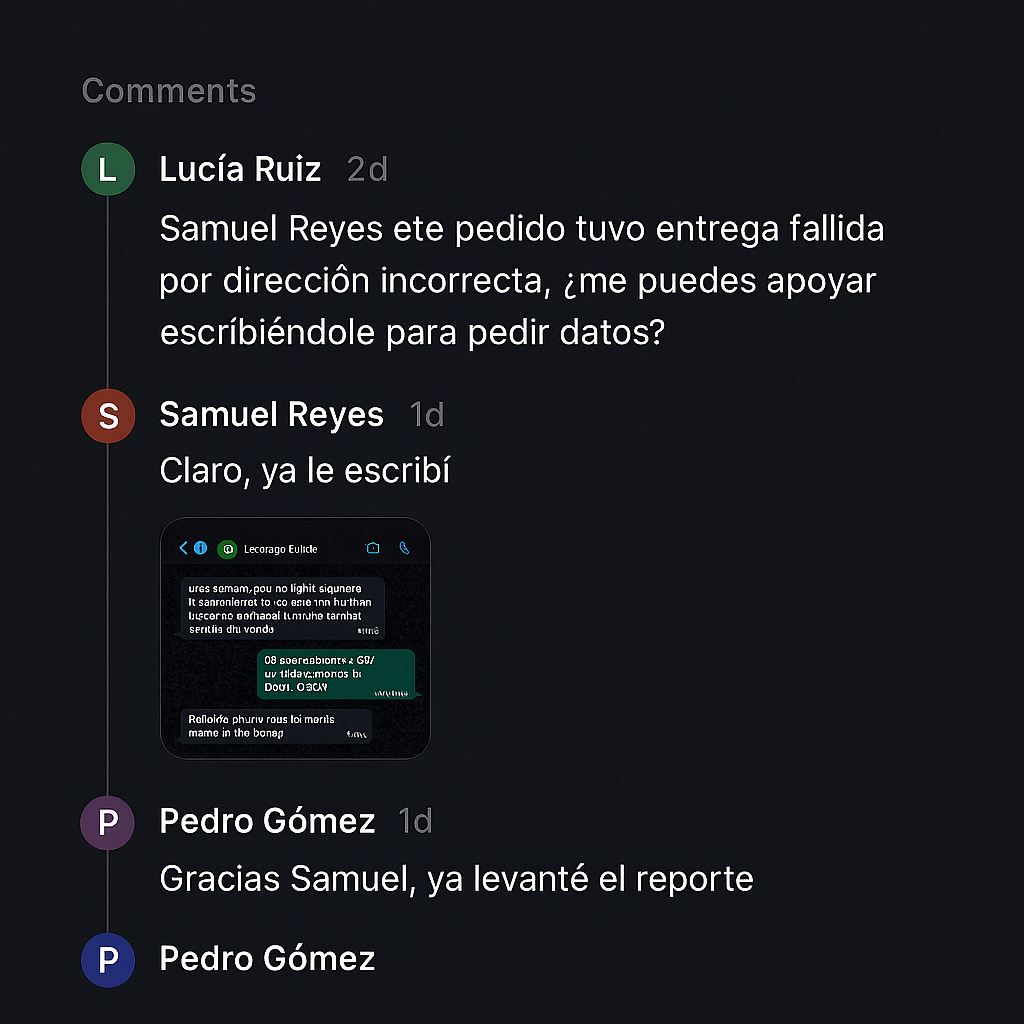This screenshot has height=1024, width=1024.
Task: Open Lucía Ruiz's profile avatar
Action: tap(108, 169)
